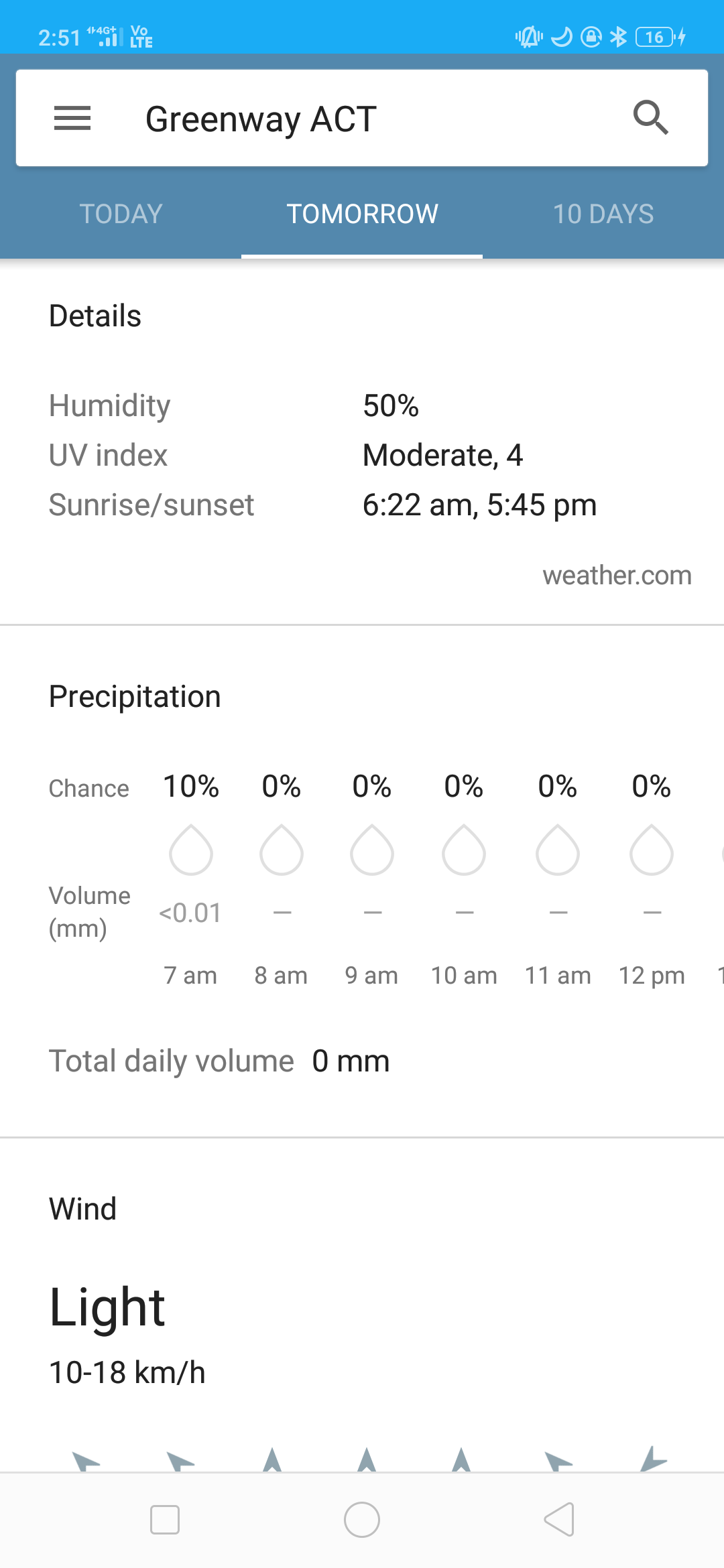
Task: Open the hamburger menu drawer
Action: coord(72,119)
